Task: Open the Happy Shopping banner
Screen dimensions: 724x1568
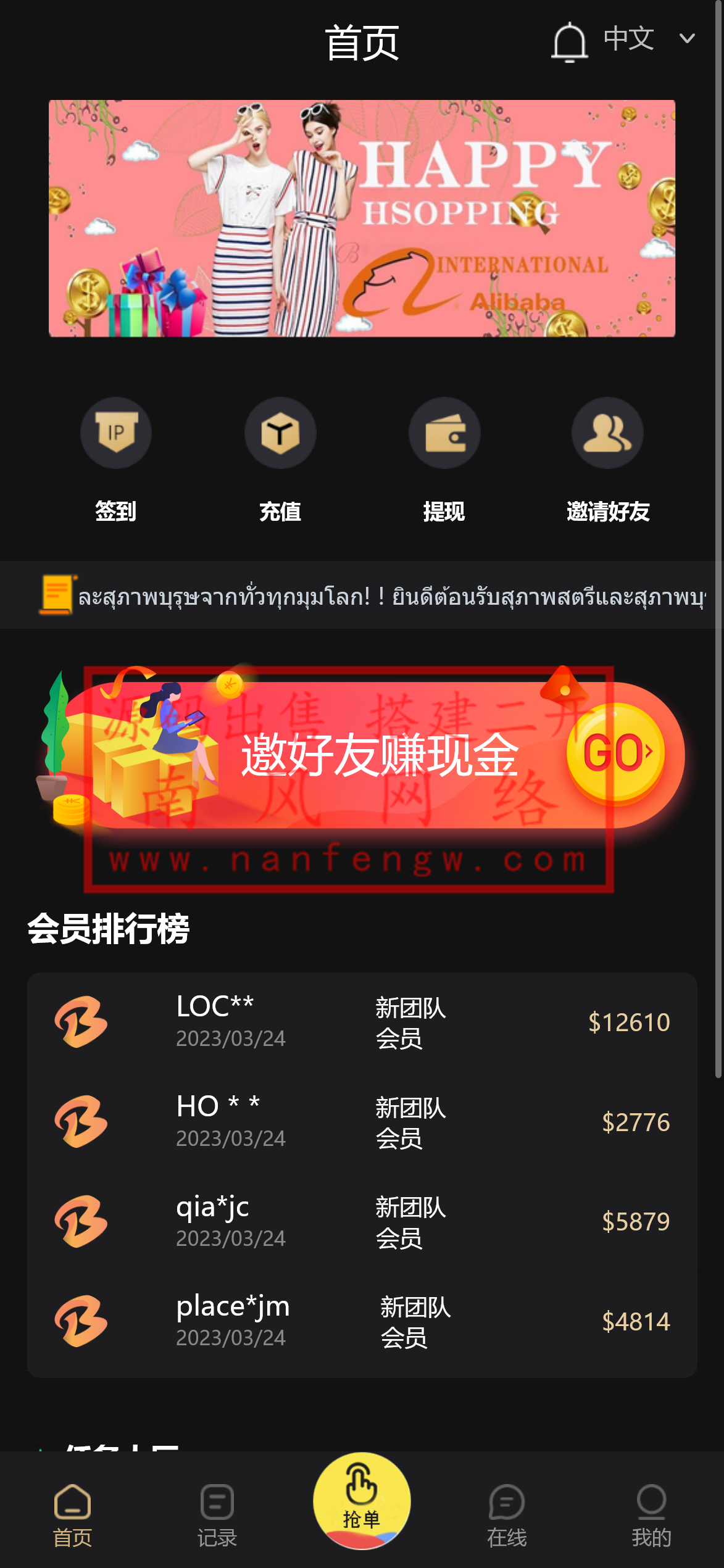Action: tap(362, 218)
